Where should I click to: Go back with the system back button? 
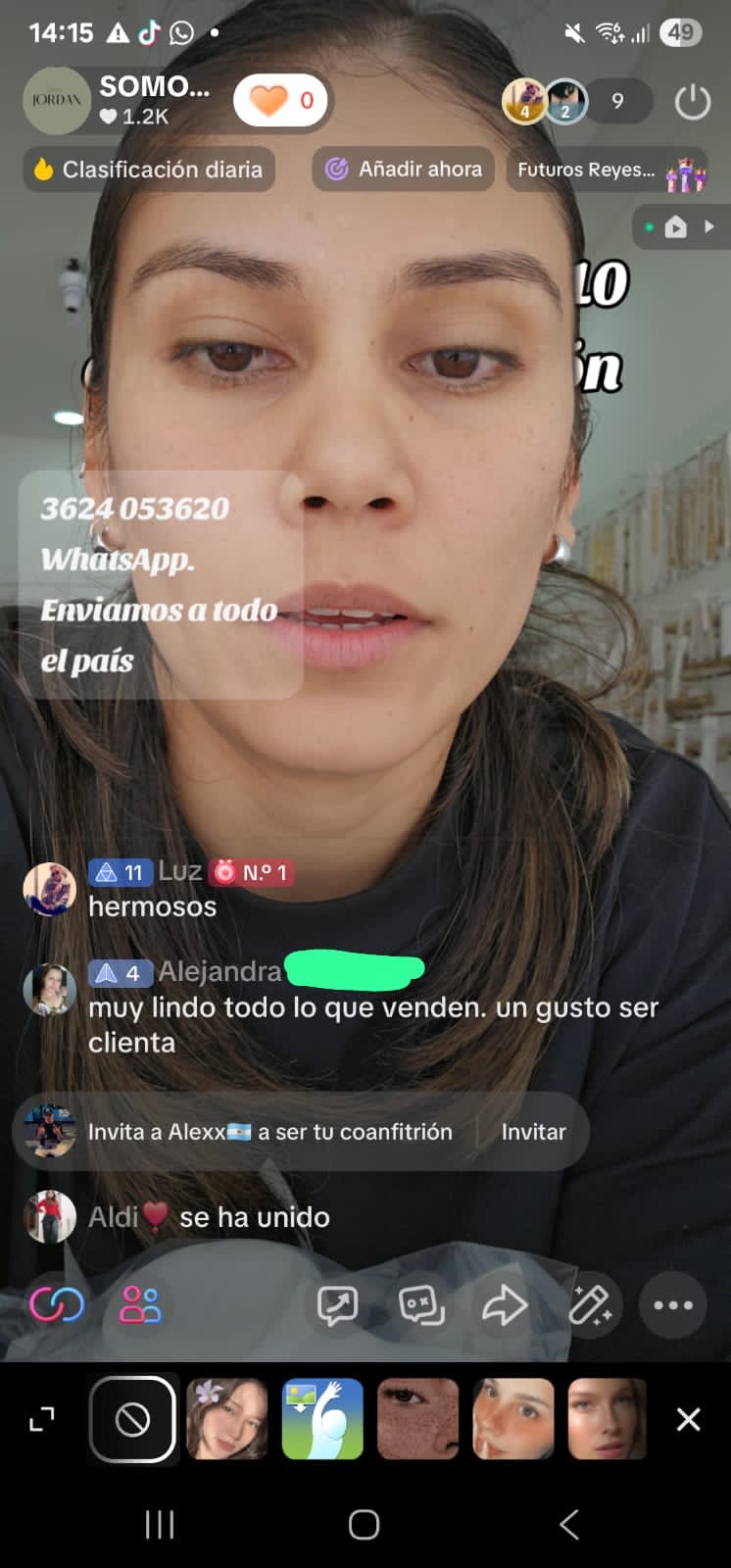point(569,1525)
